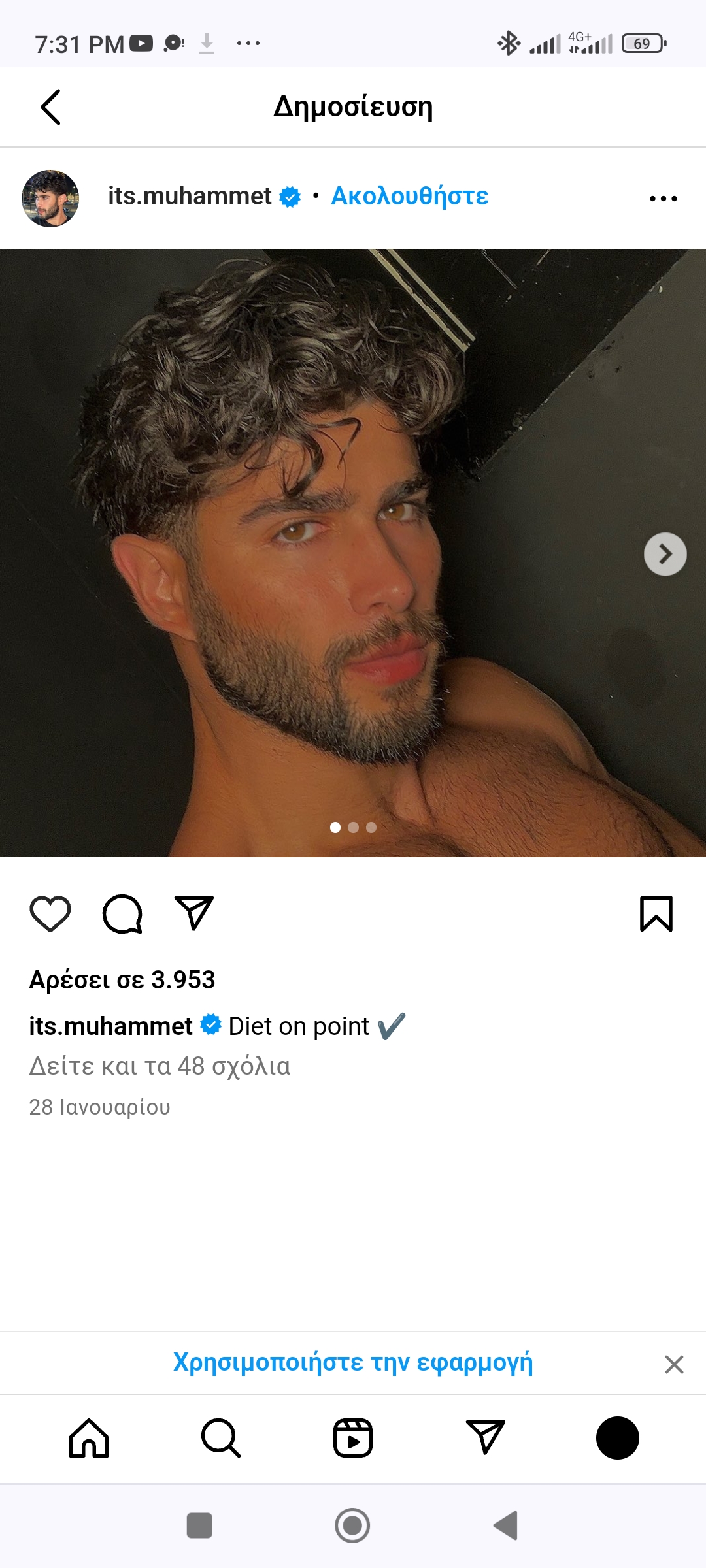Open its.muhammet's profile picture in header
This screenshot has height=1568, width=706.
(50, 199)
